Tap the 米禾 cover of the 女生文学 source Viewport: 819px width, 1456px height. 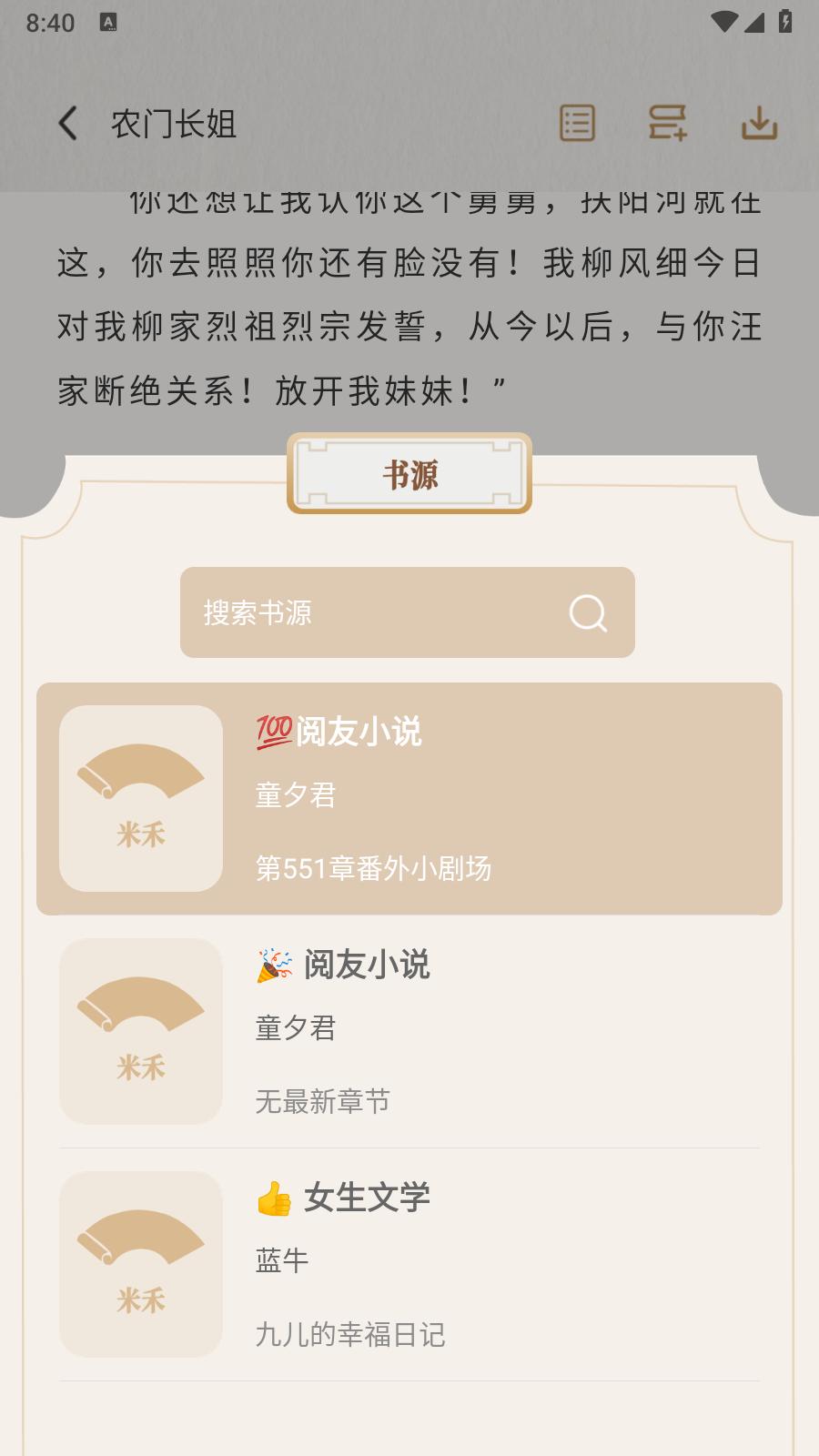[x=140, y=1264]
